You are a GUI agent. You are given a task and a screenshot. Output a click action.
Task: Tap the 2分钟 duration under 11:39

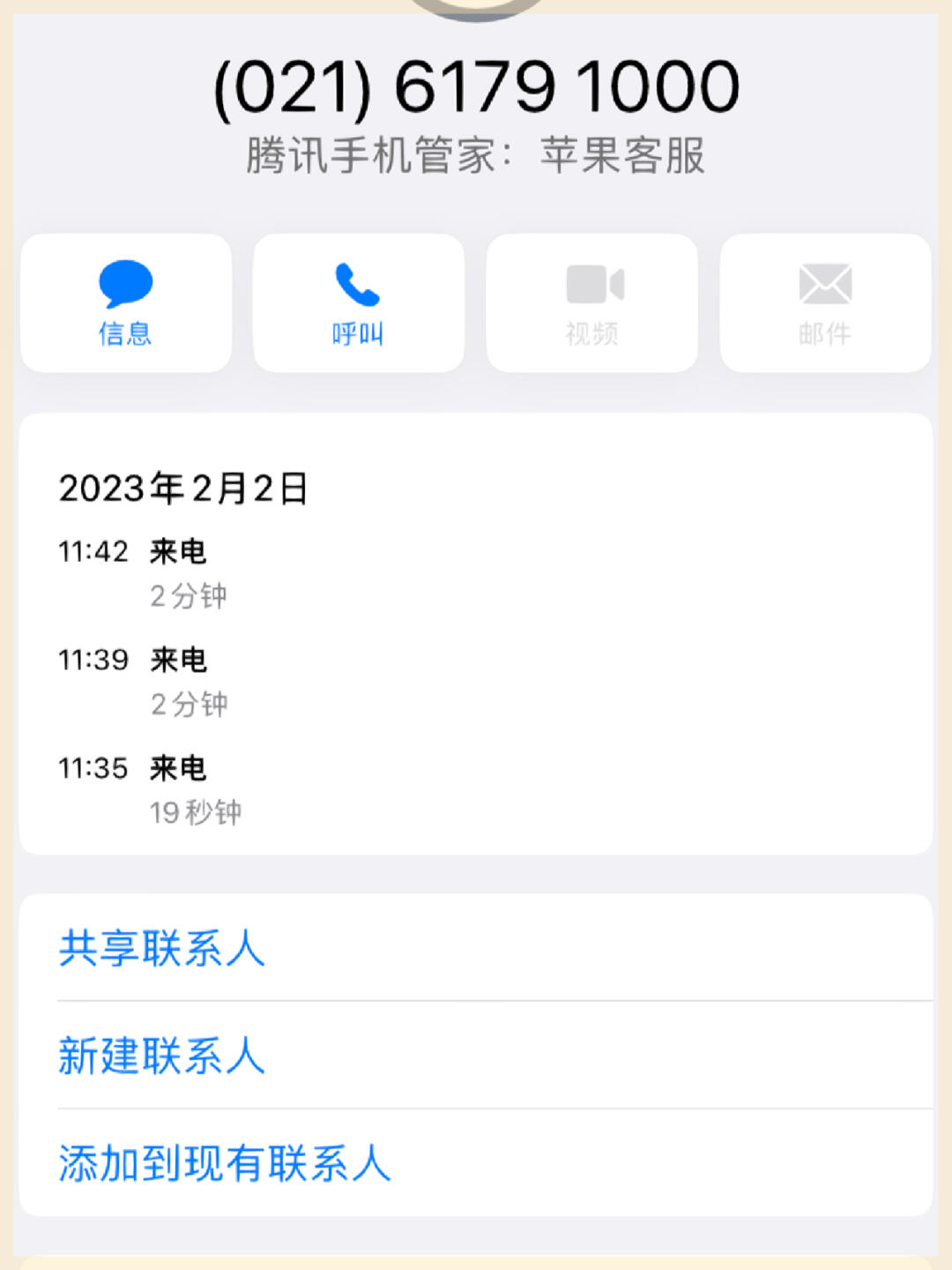pyautogui.click(x=188, y=705)
